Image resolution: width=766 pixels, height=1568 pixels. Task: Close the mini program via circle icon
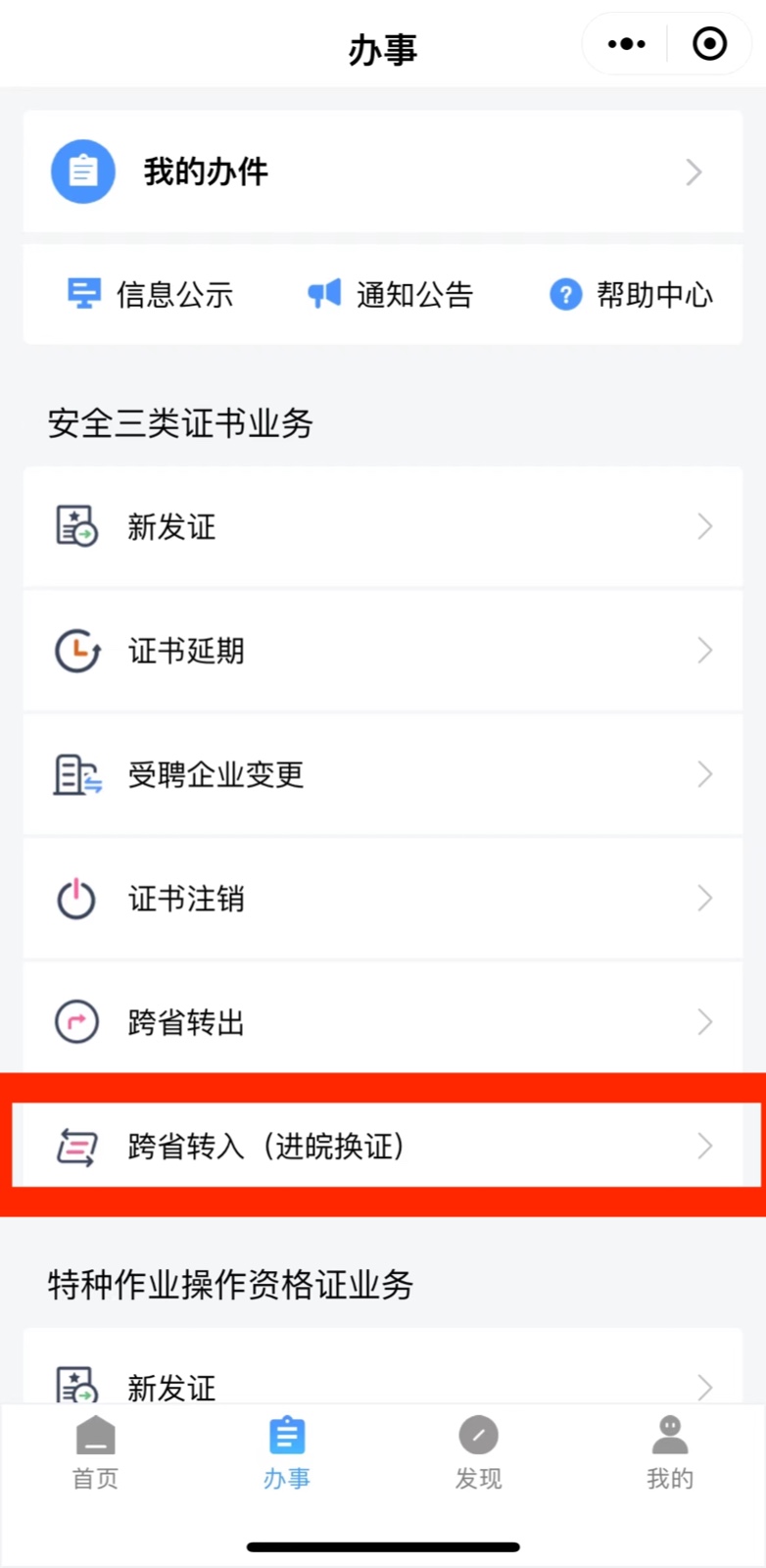tap(709, 44)
